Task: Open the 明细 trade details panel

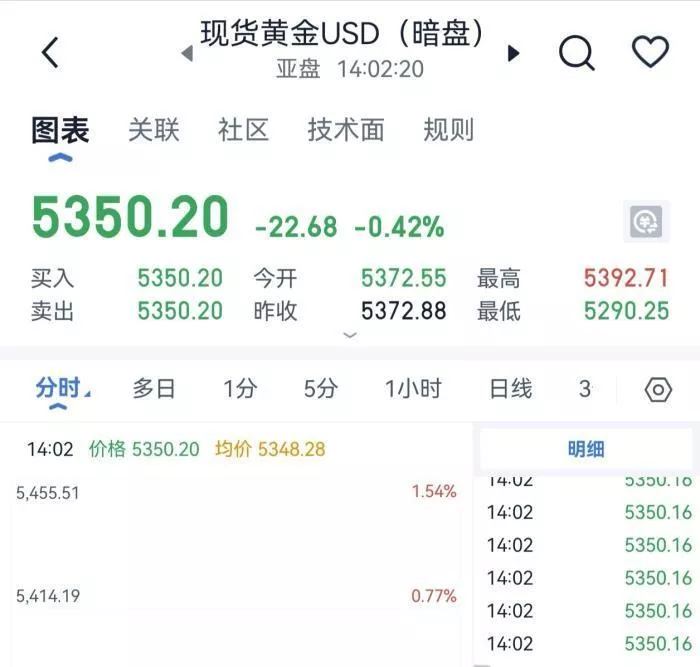Action: [x=586, y=450]
